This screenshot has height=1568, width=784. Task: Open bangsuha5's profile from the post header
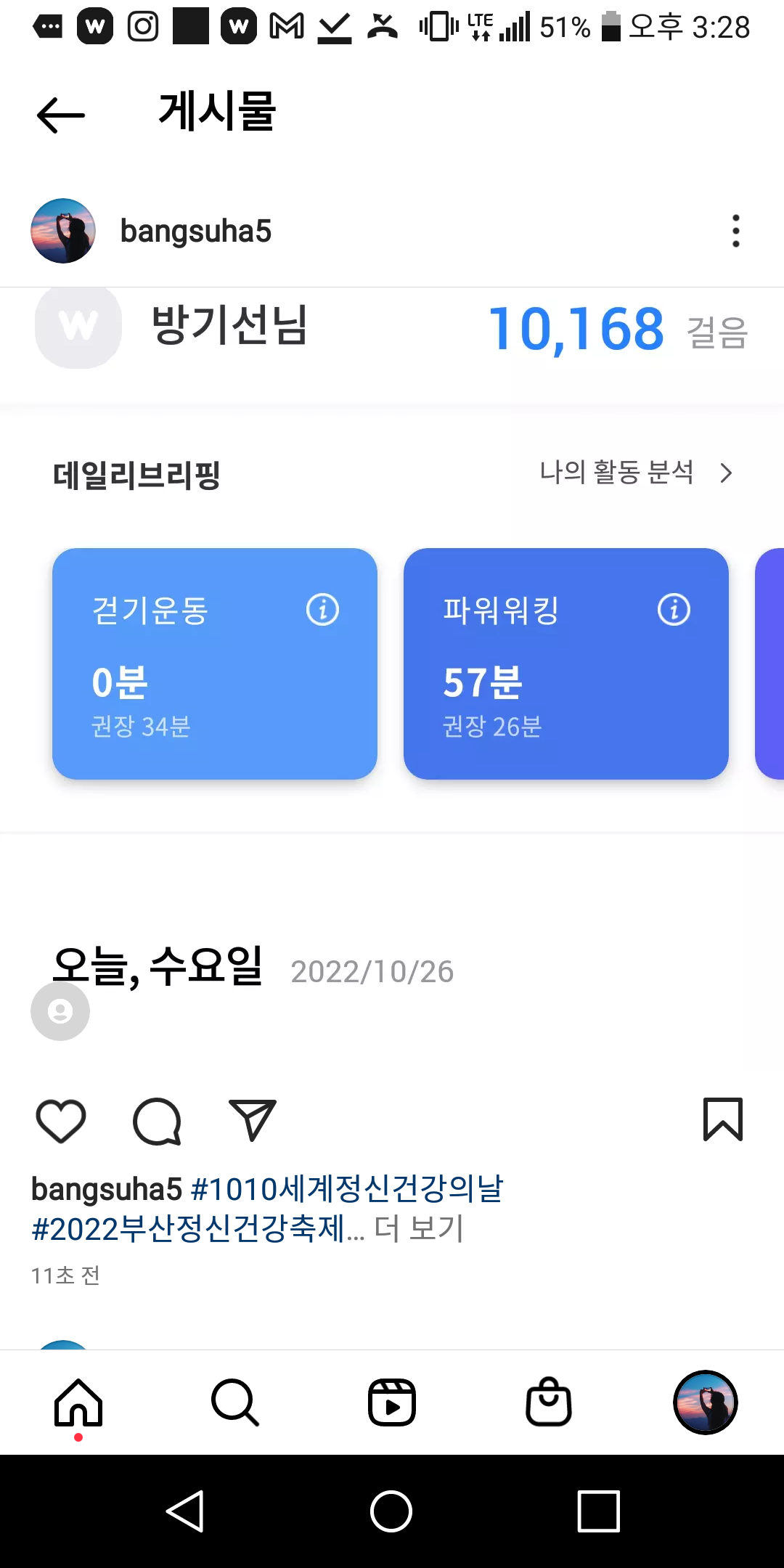click(x=195, y=231)
